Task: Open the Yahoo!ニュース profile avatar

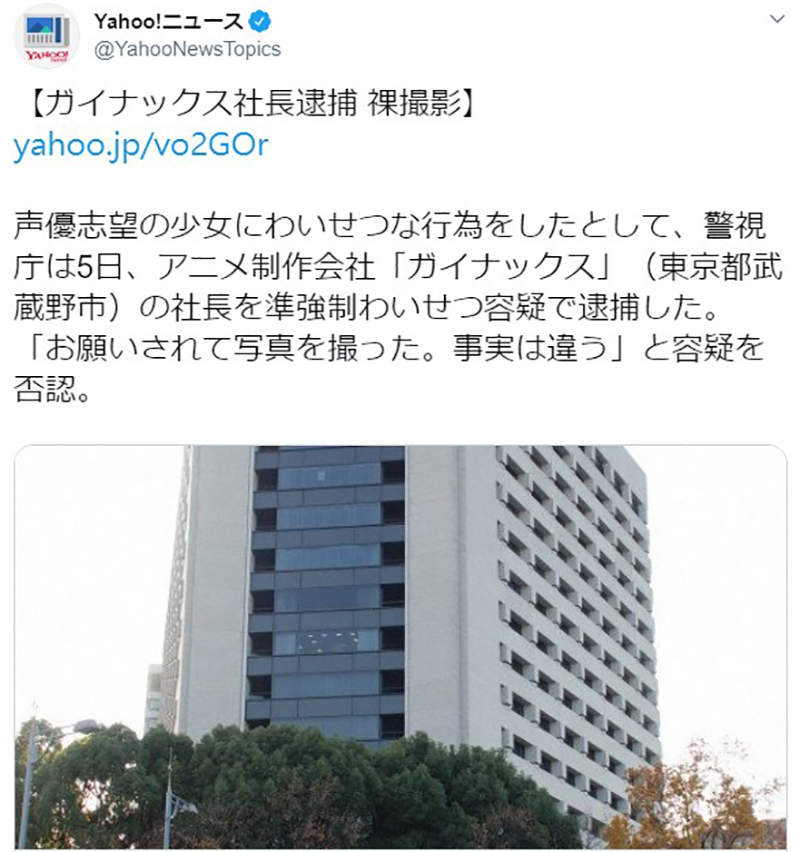Action: point(46,36)
